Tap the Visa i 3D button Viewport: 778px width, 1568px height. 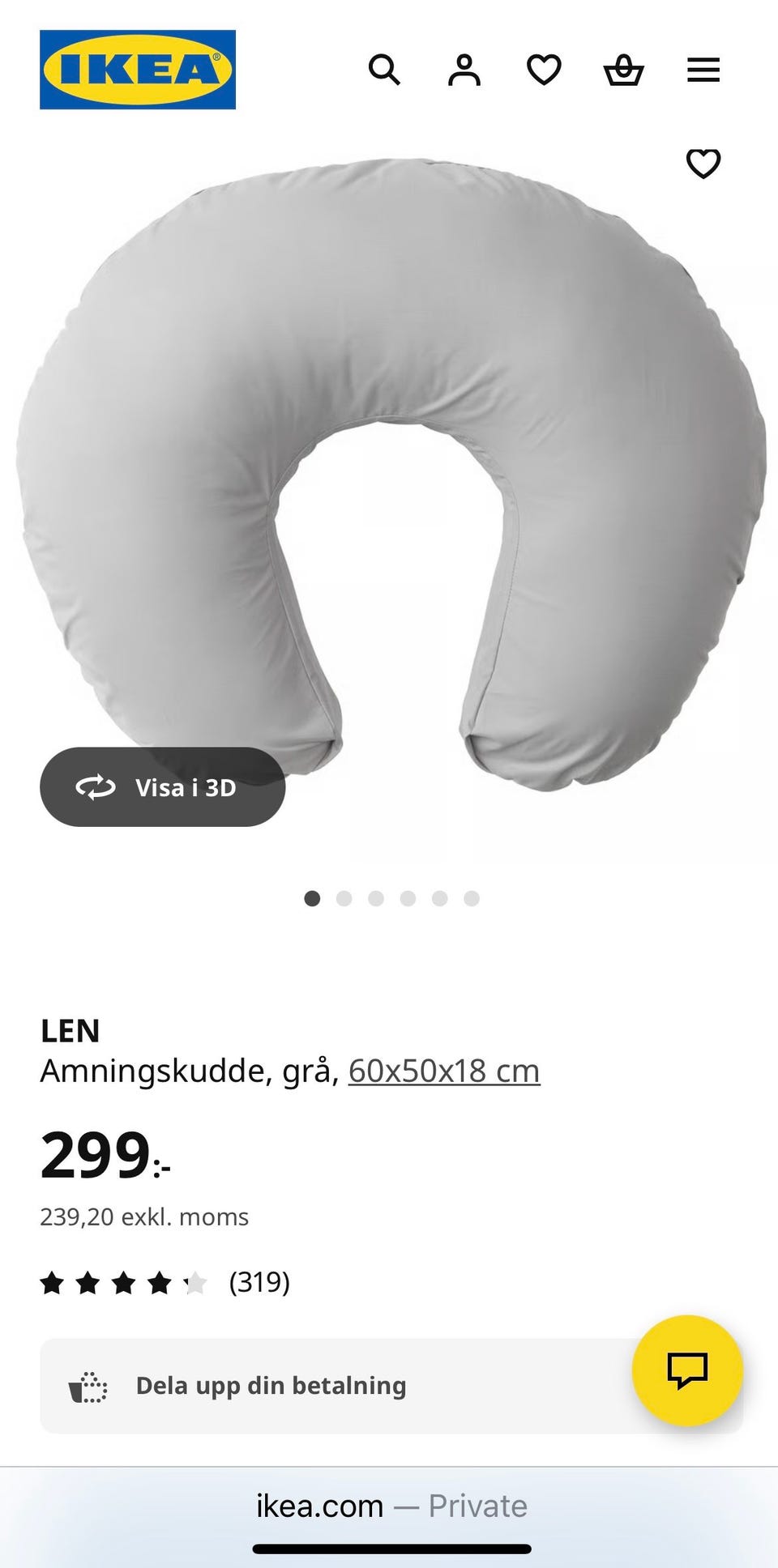point(163,787)
